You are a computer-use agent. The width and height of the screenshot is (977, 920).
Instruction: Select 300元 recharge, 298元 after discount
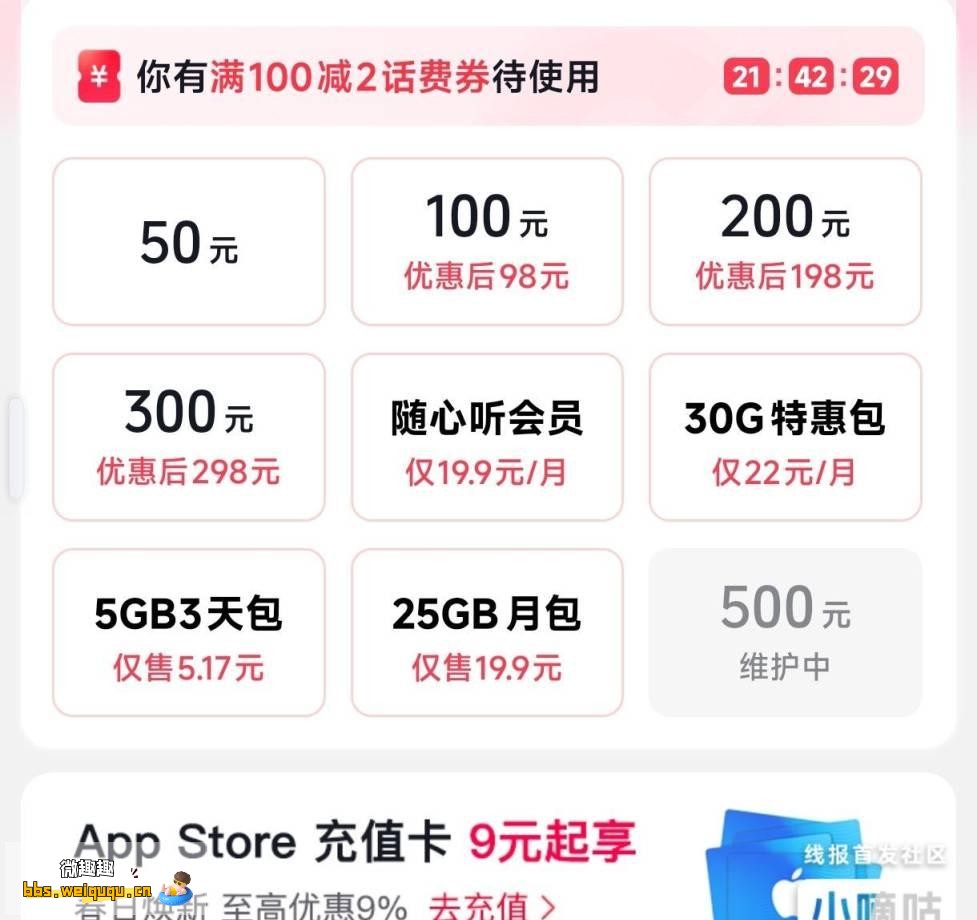tap(189, 437)
